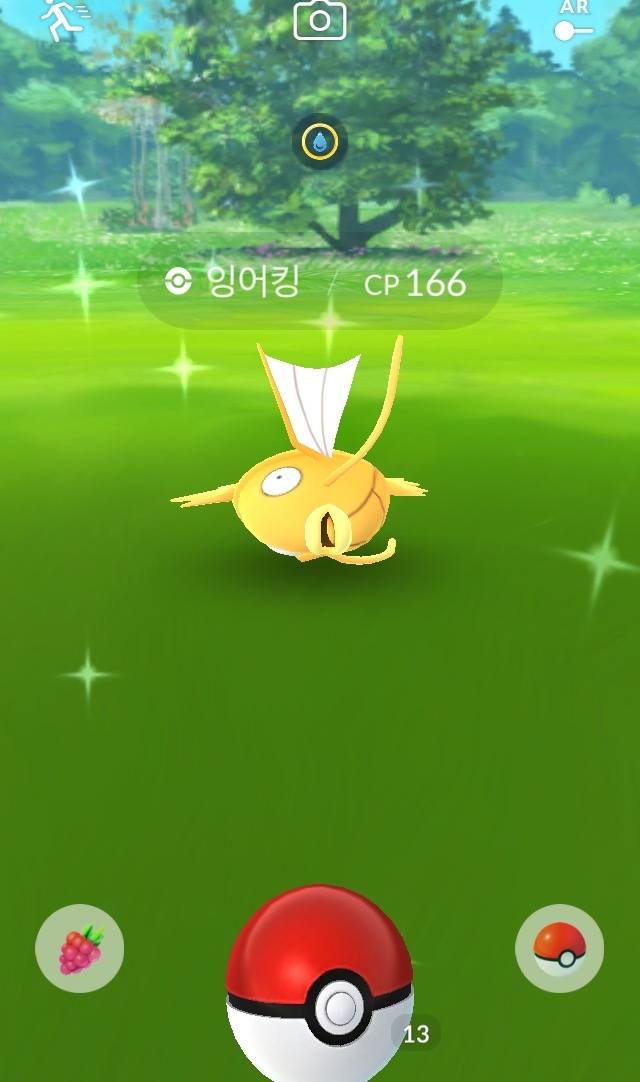Open the camera to take a snapshot
The width and height of the screenshot is (640, 1082).
coord(320,20)
